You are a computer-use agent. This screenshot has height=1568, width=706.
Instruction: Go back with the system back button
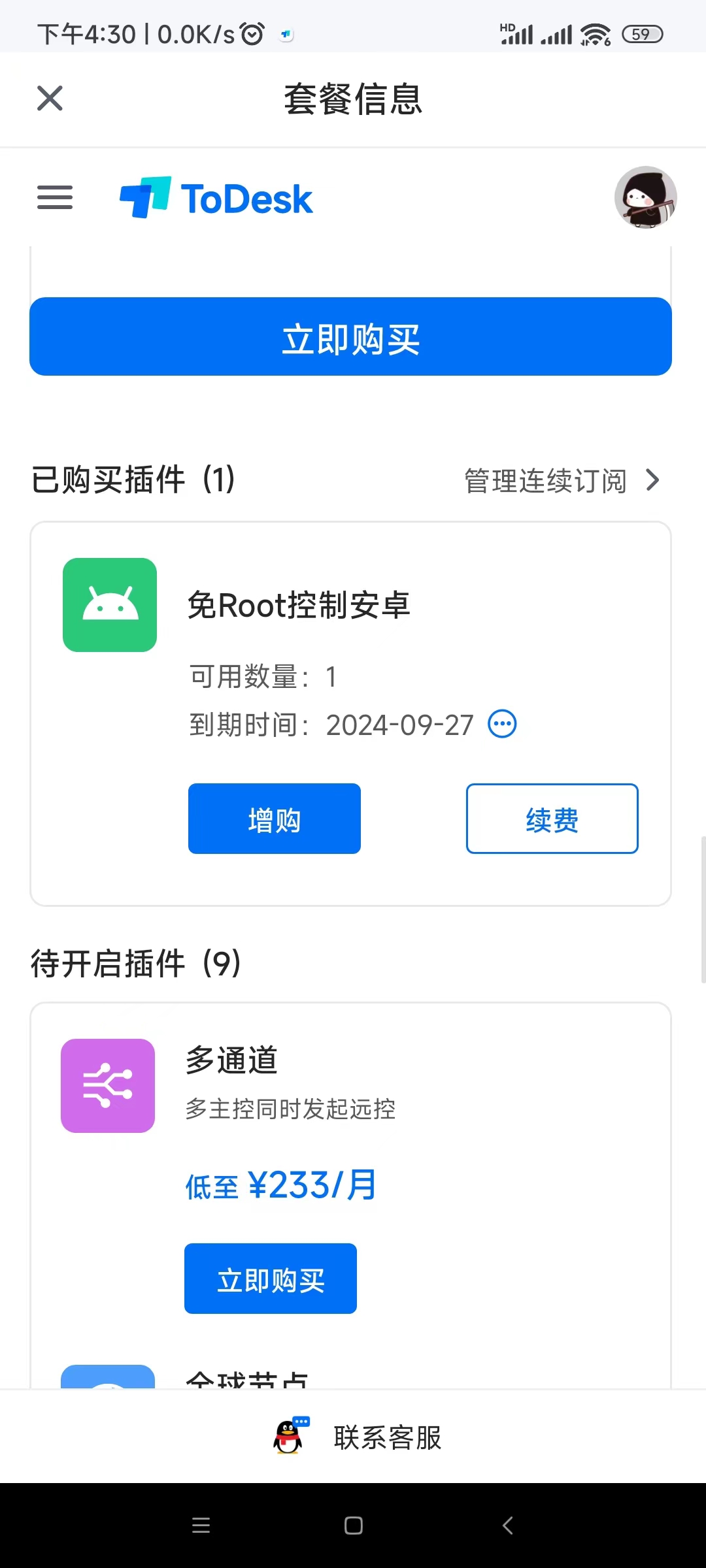[x=507, y=1526]
